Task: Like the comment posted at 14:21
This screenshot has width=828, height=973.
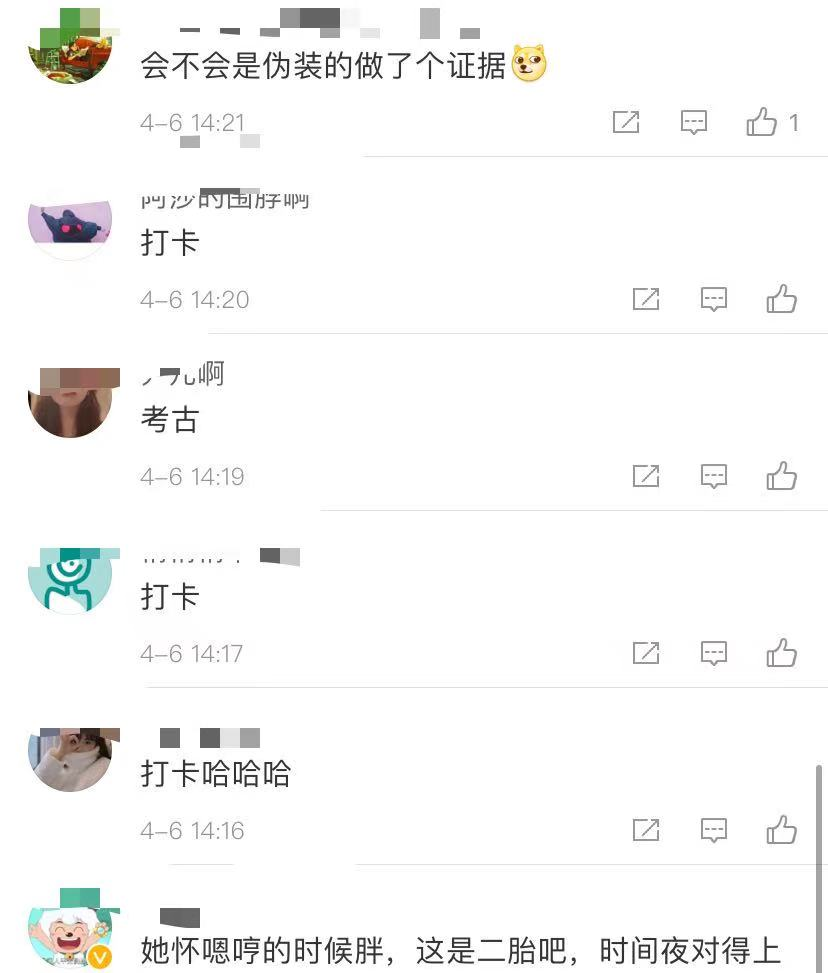Action: tap(762, 123)
